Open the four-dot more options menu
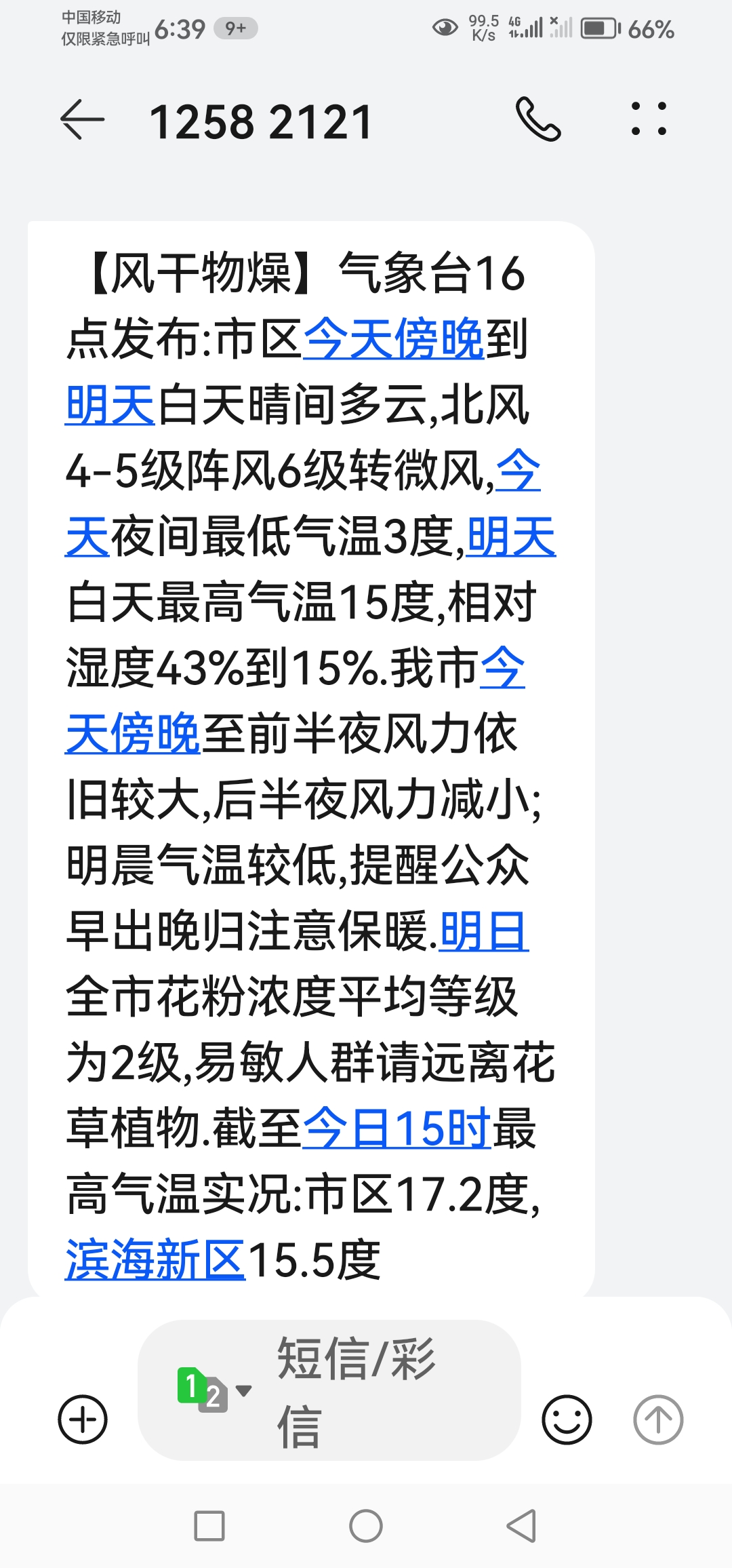732x1568 pixels. [649, 119]
